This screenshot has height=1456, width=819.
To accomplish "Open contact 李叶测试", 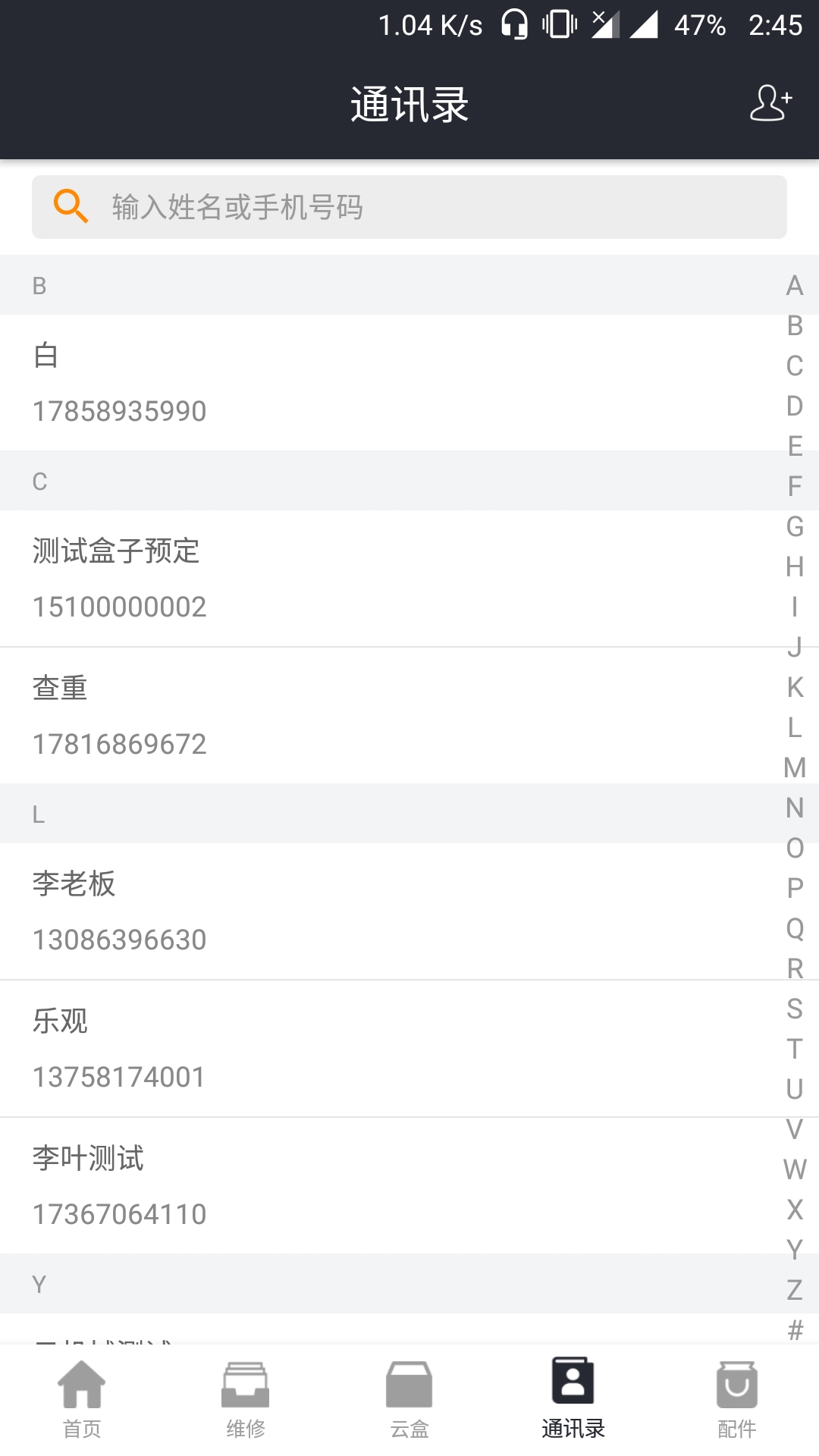I will pyautogui.click(x=409, y=1186).
